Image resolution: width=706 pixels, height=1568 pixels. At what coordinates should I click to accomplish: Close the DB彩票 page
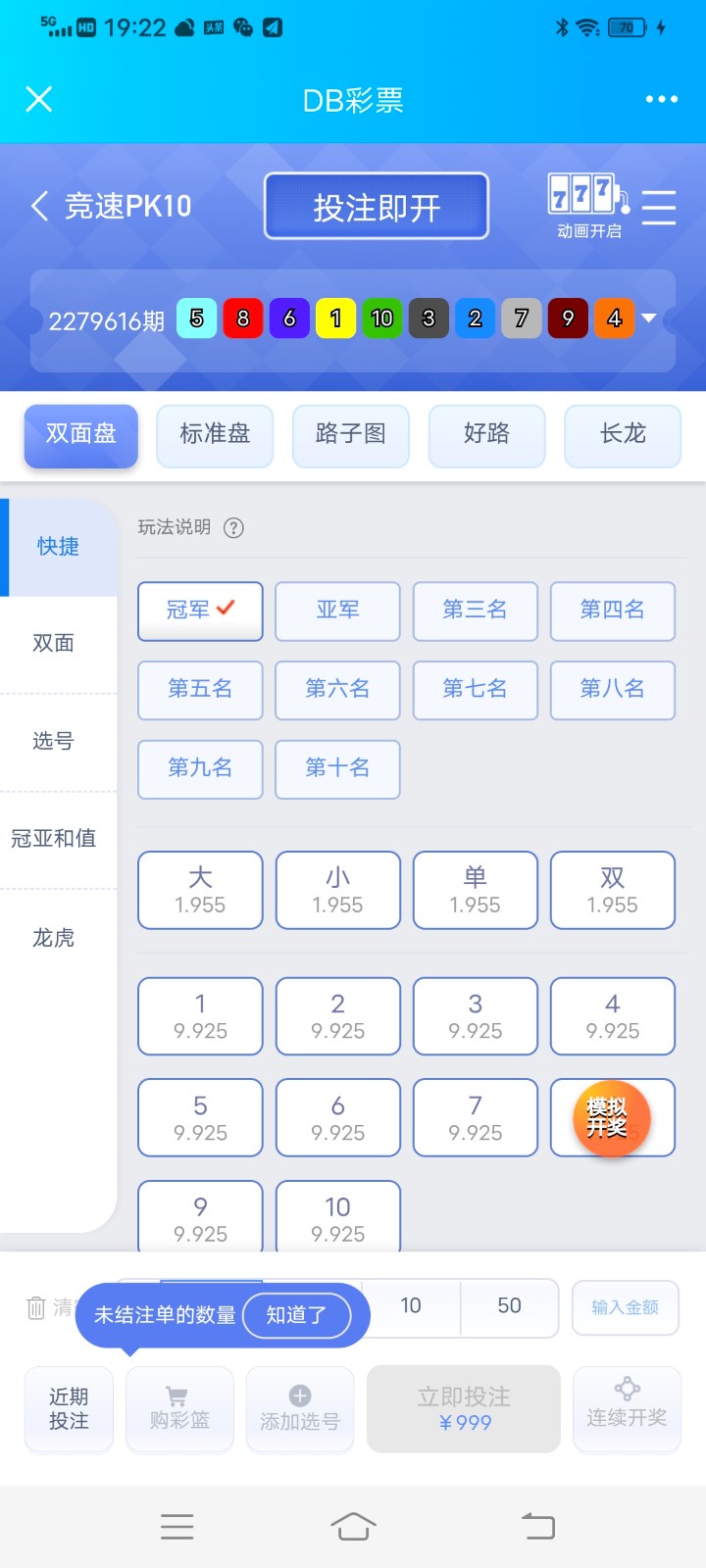coord(39,99)
